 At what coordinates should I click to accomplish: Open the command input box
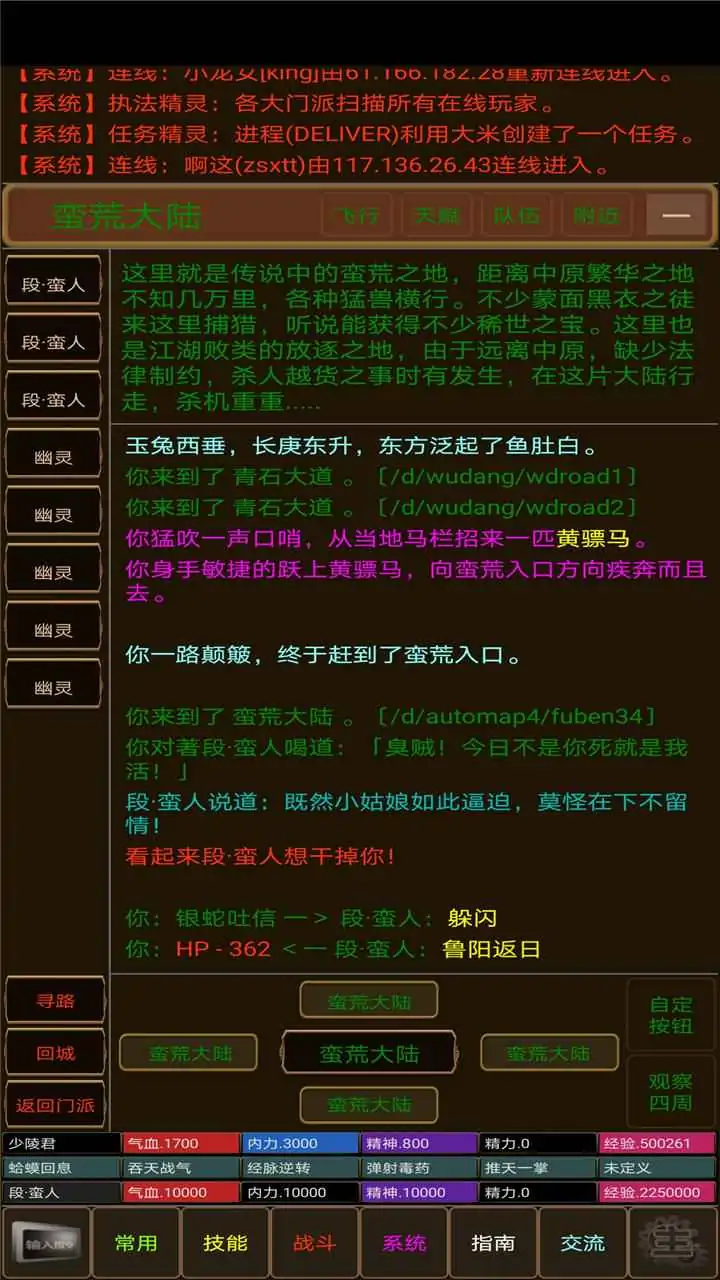click(45, 1243)
